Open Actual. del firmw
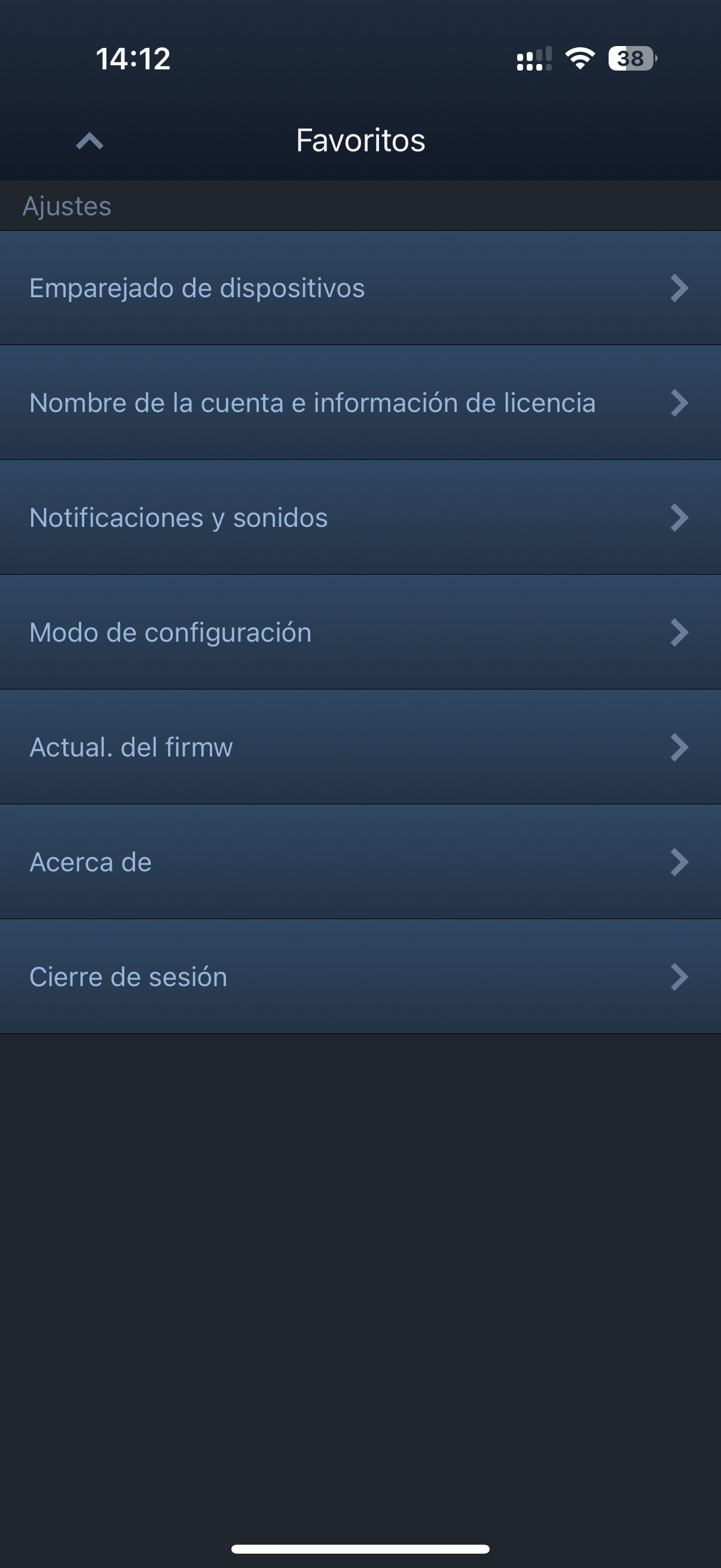 click(360, 747)
